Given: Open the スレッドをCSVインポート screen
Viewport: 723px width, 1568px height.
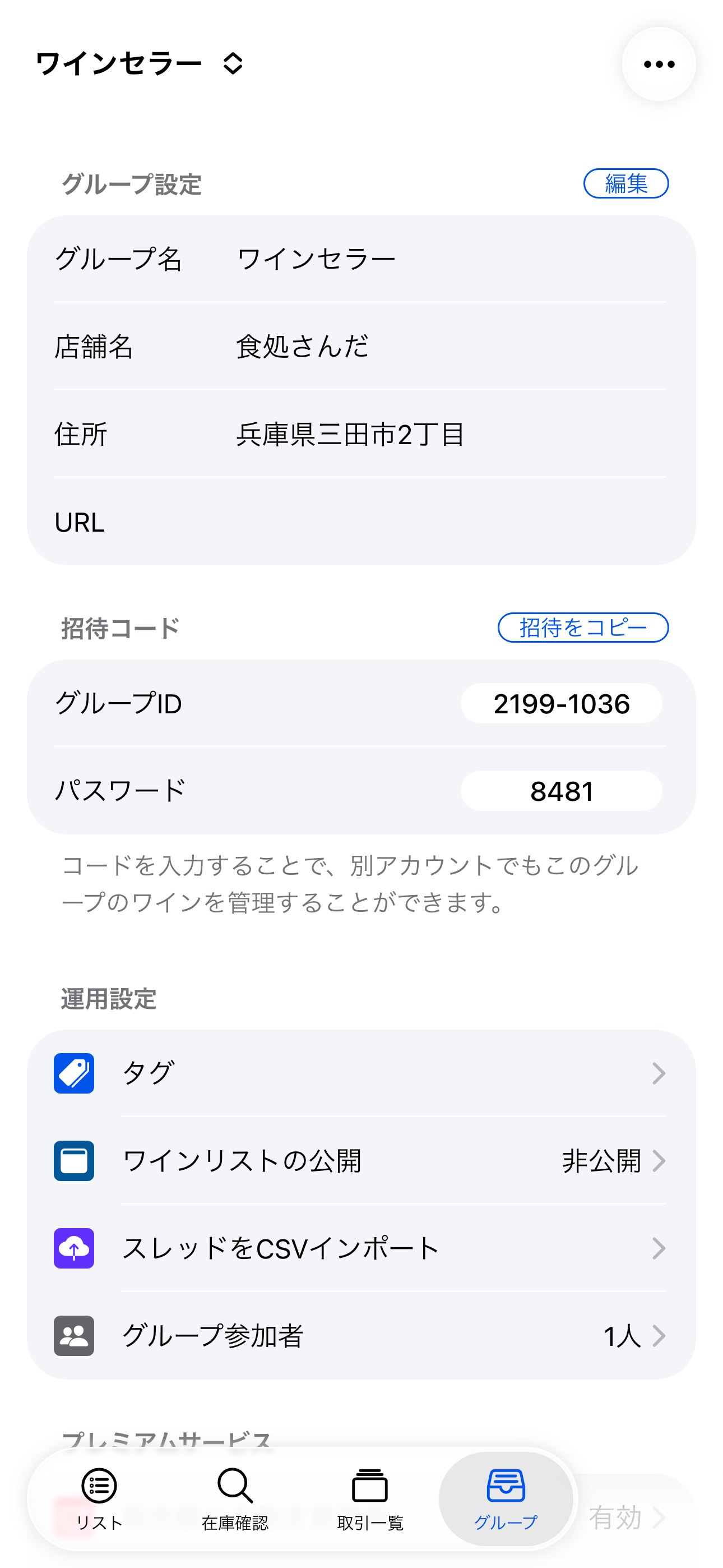Looking at the screenshot, I should point(365,1249).
